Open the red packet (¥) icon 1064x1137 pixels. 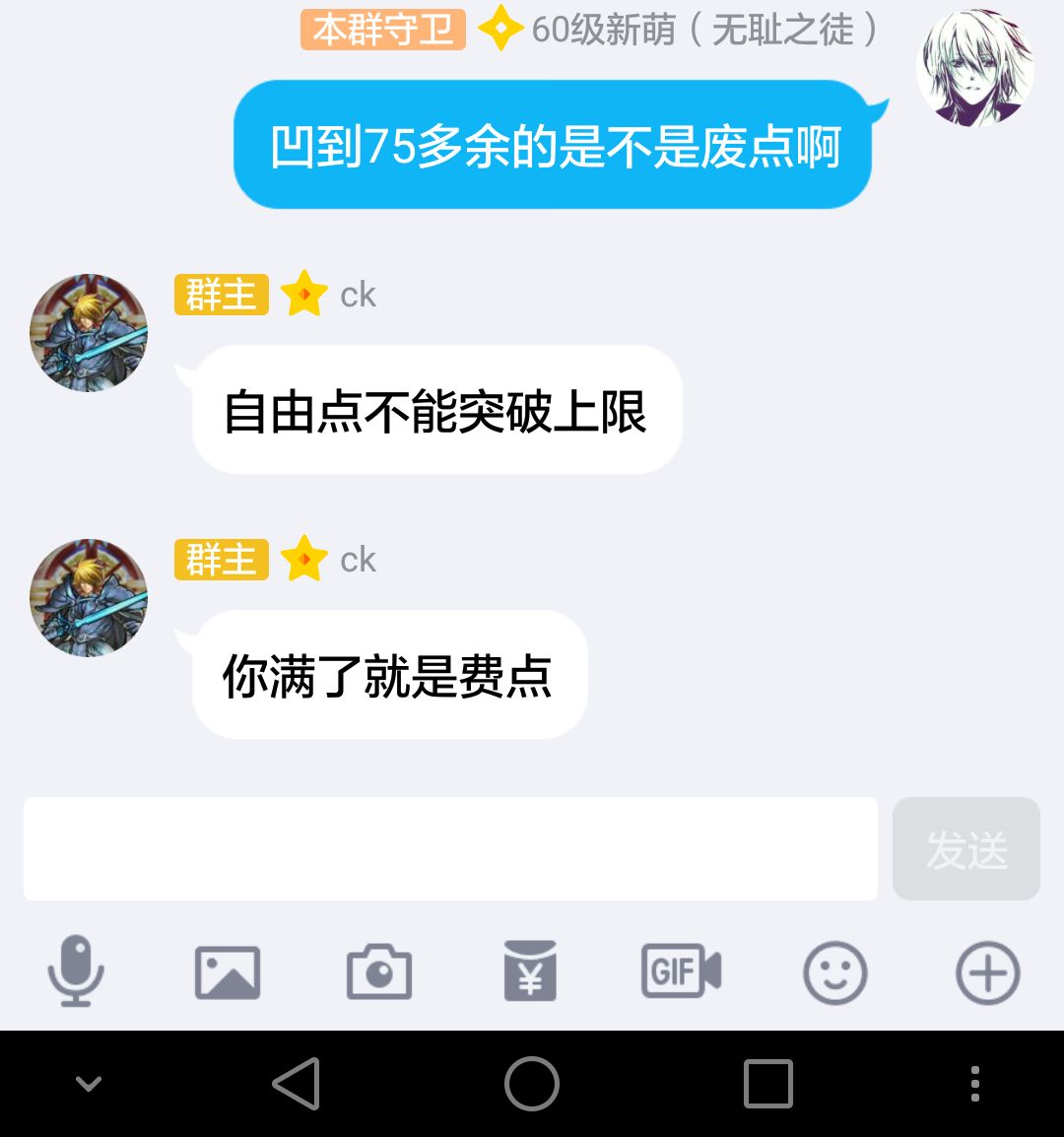pos(531,972)
